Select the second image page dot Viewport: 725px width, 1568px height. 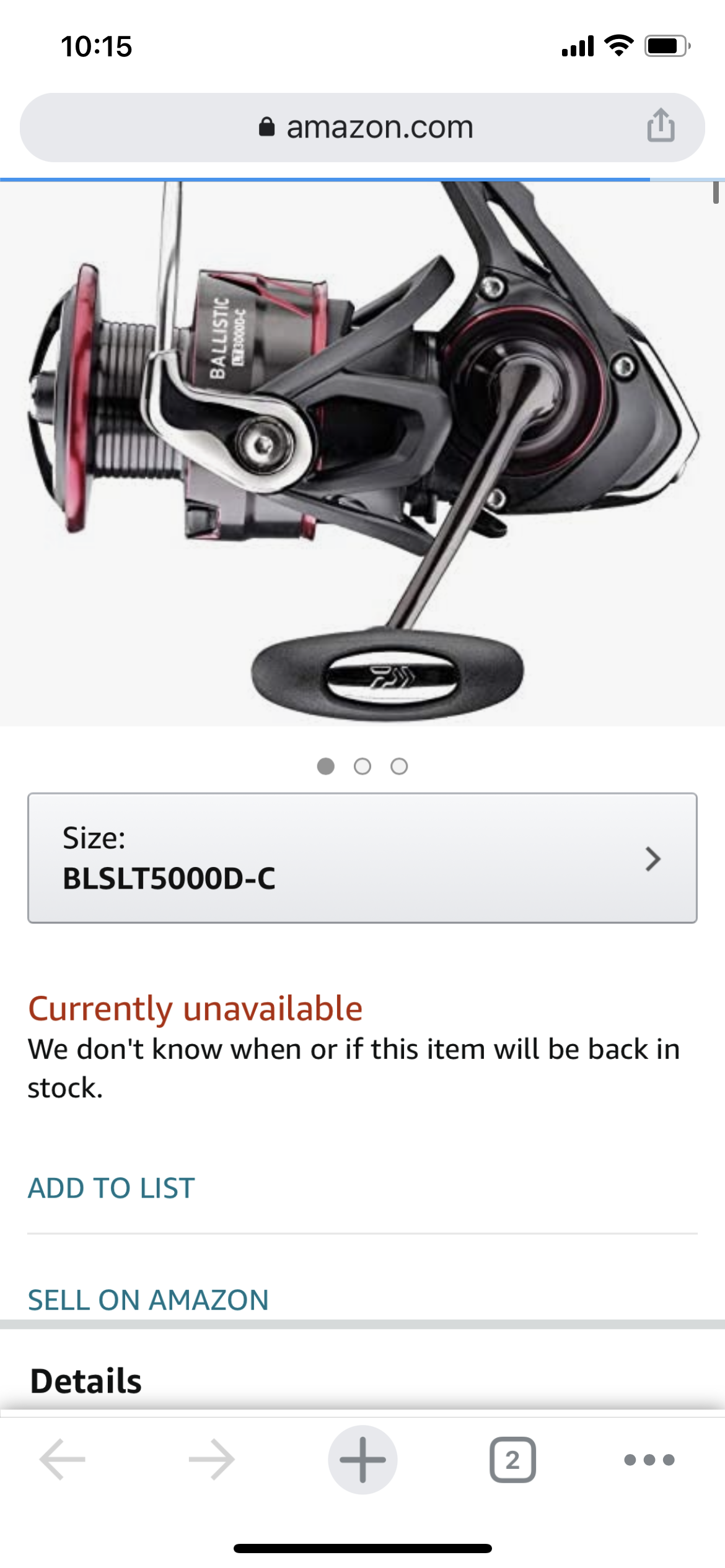362,767
